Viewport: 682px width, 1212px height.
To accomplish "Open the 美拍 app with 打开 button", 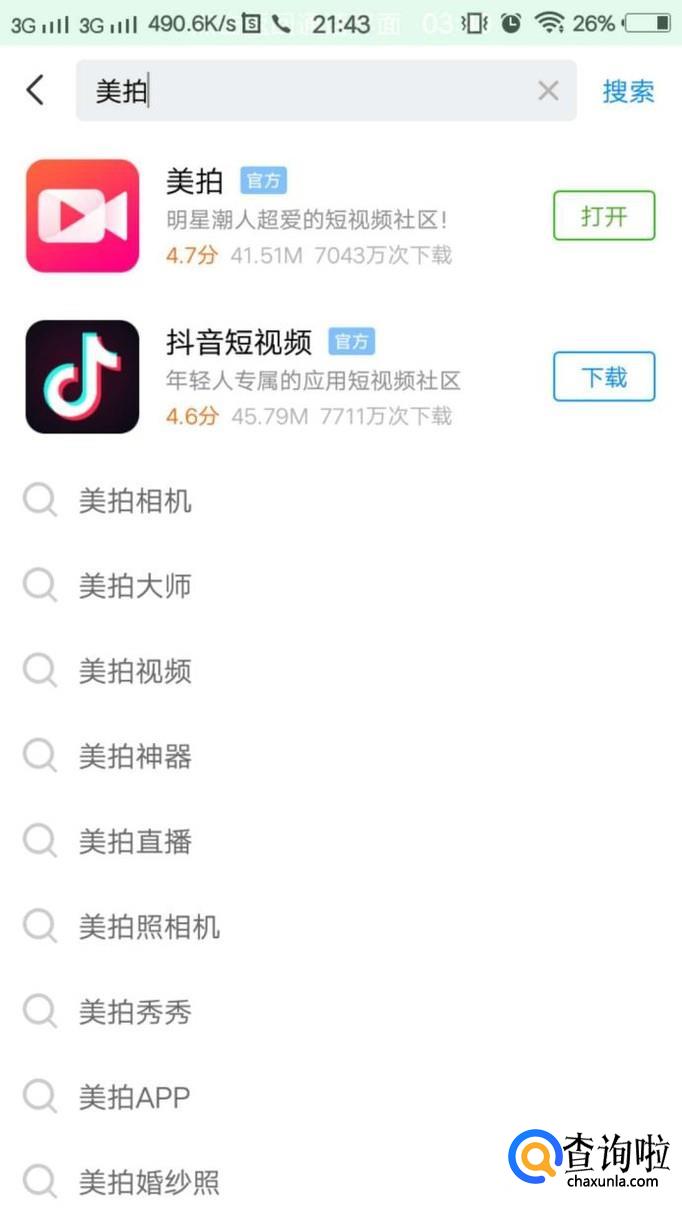I will 604,216.
